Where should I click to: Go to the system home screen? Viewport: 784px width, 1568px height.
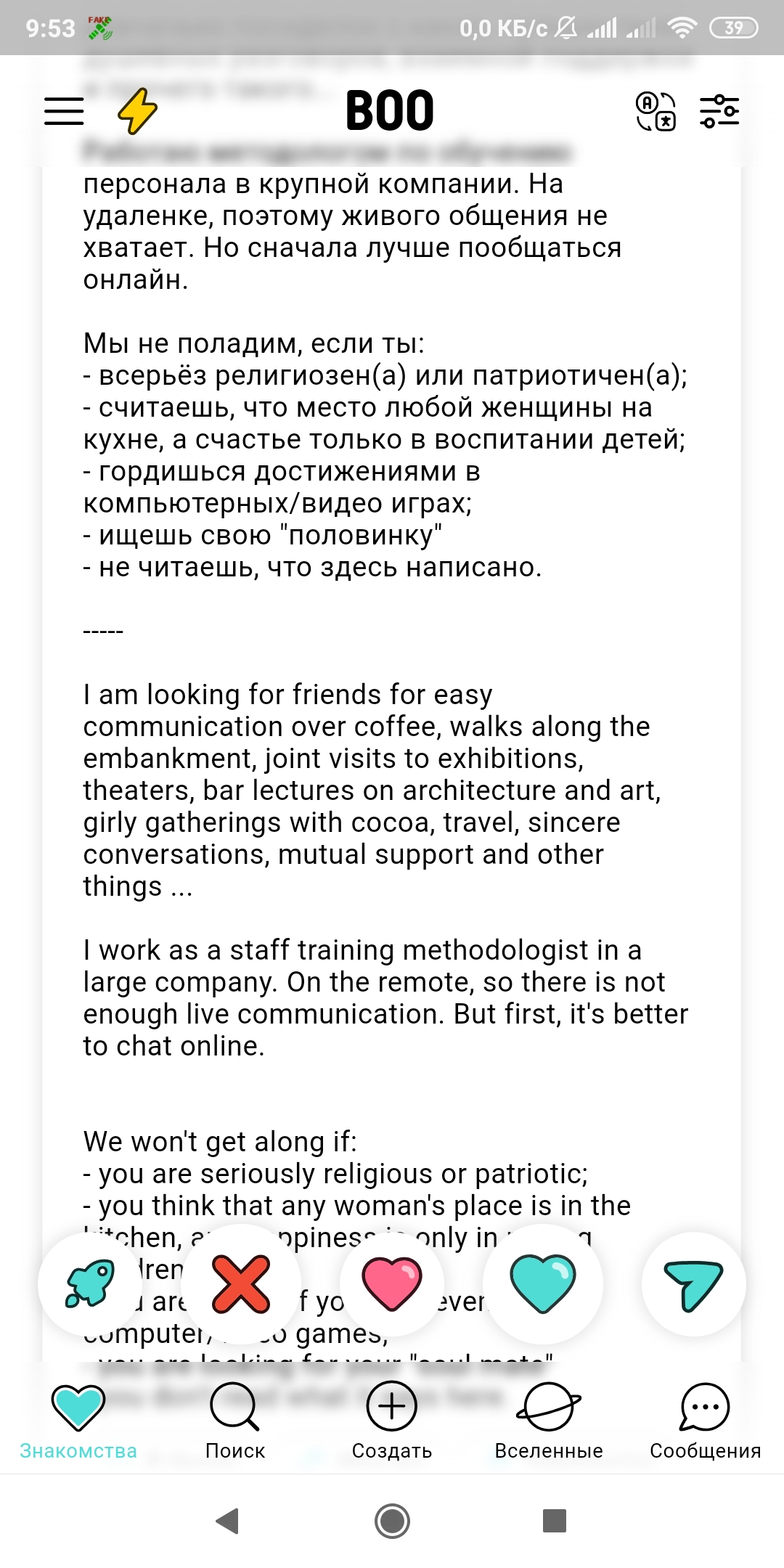point(392,1521)
